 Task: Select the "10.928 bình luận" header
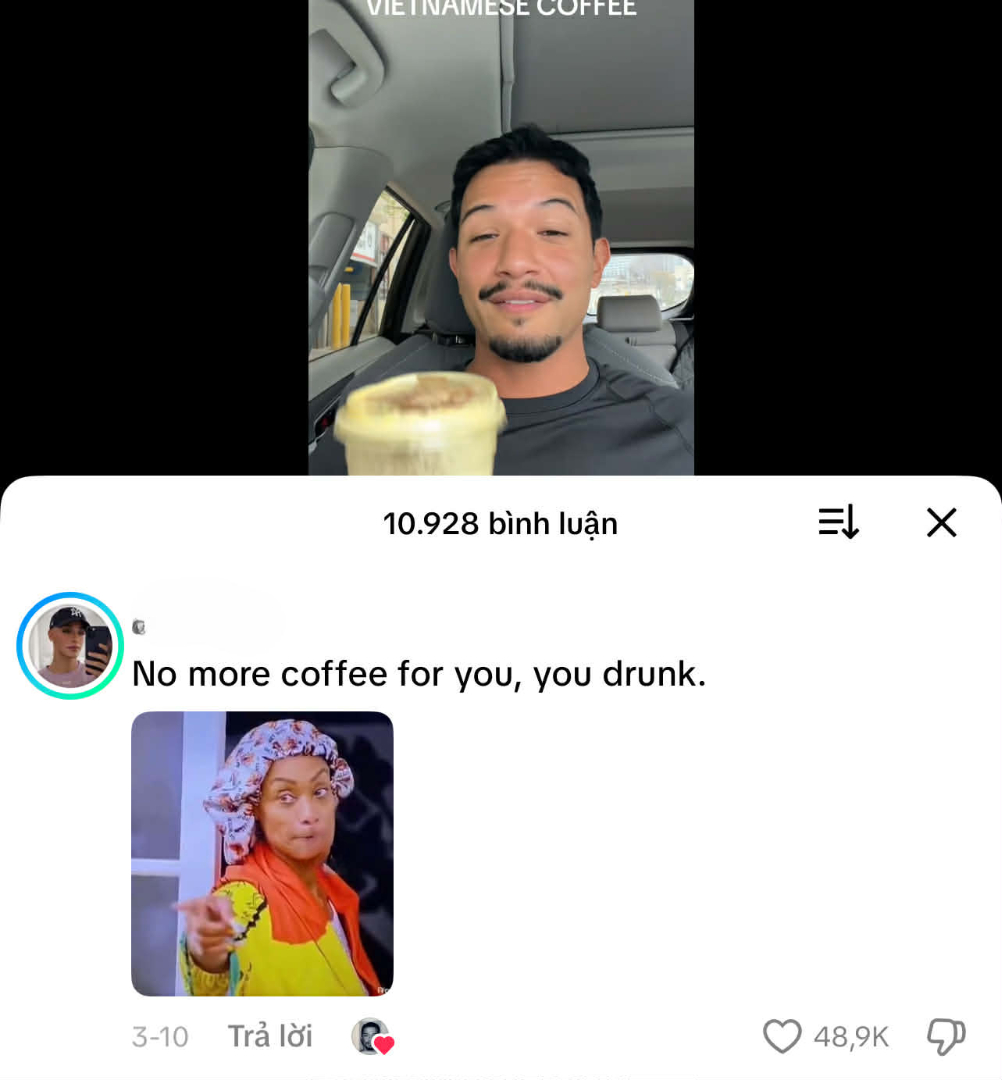tap(500, 522)
